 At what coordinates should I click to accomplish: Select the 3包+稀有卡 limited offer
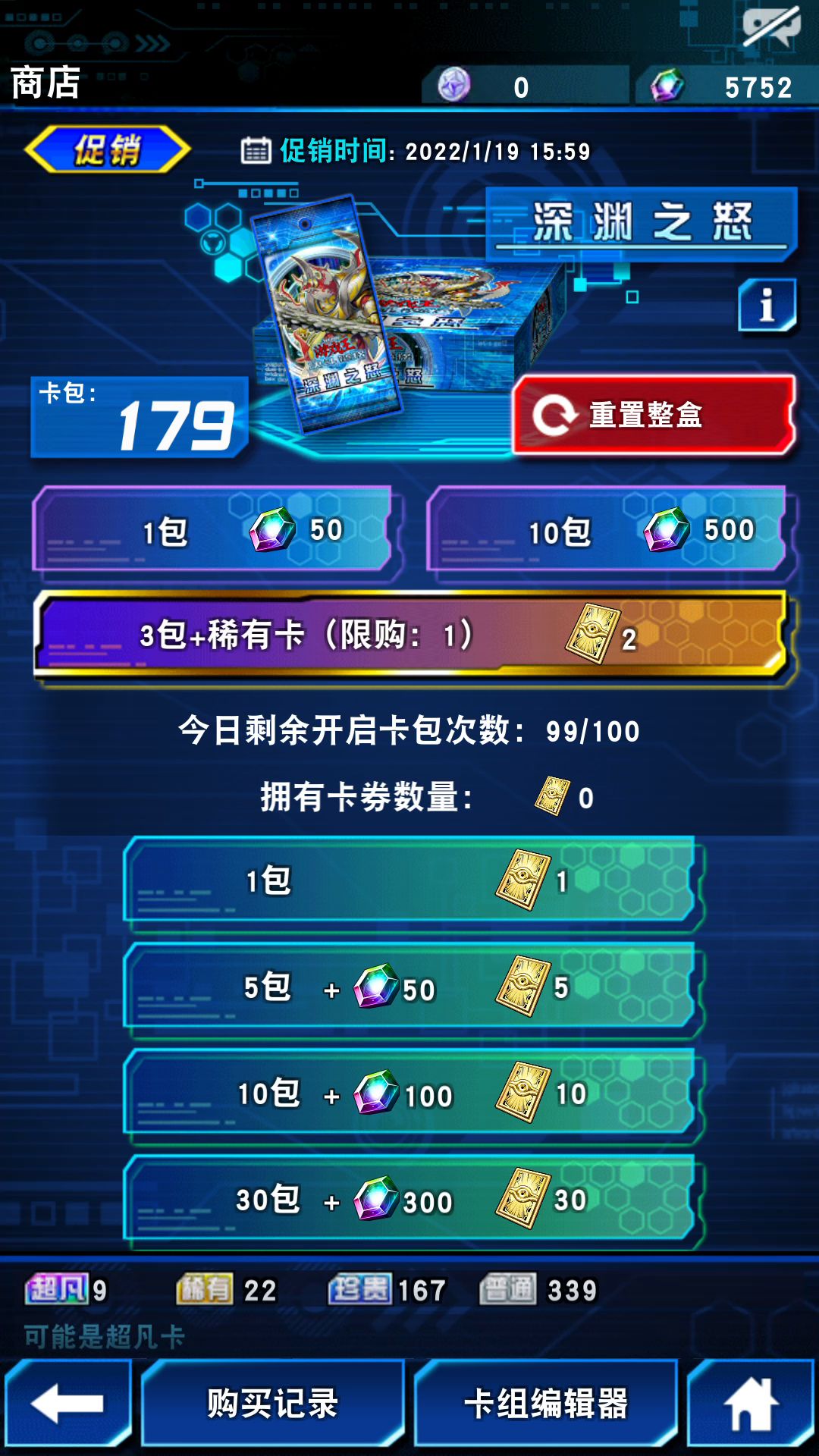(410, 634)
